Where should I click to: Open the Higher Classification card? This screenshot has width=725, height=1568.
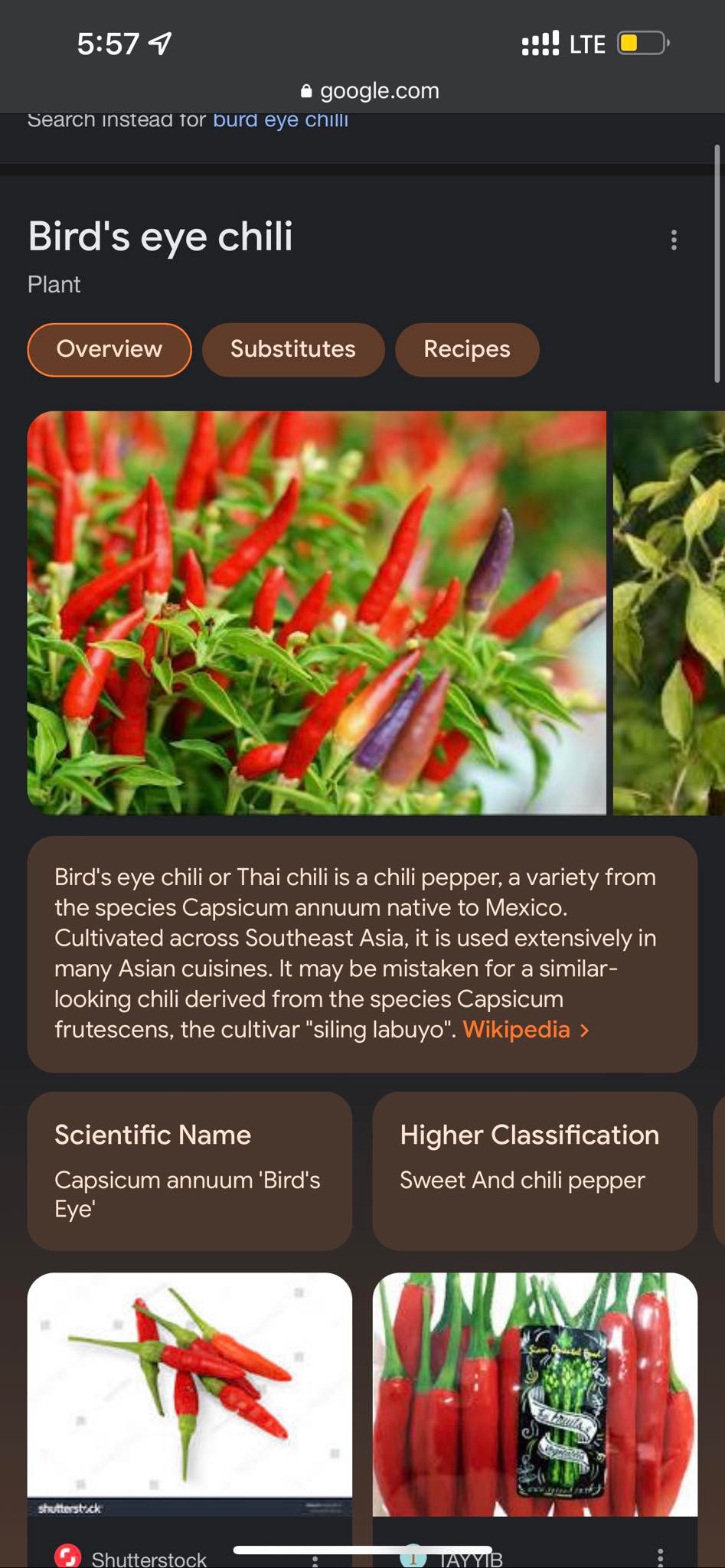(535, 1171)
